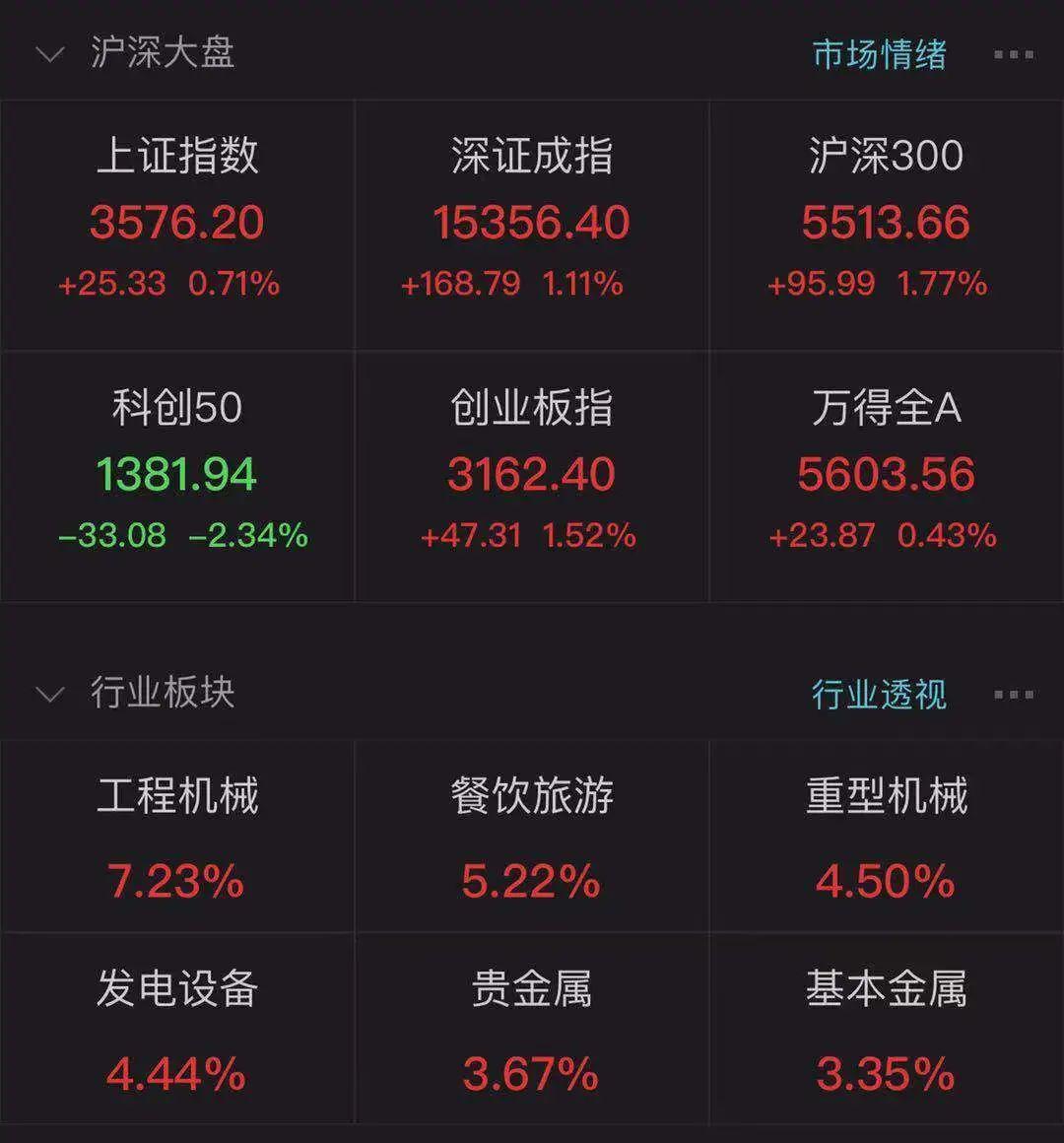View the 餐饮旅游 sector
Screen dimensions: 1064x1143
pos(531,838)
